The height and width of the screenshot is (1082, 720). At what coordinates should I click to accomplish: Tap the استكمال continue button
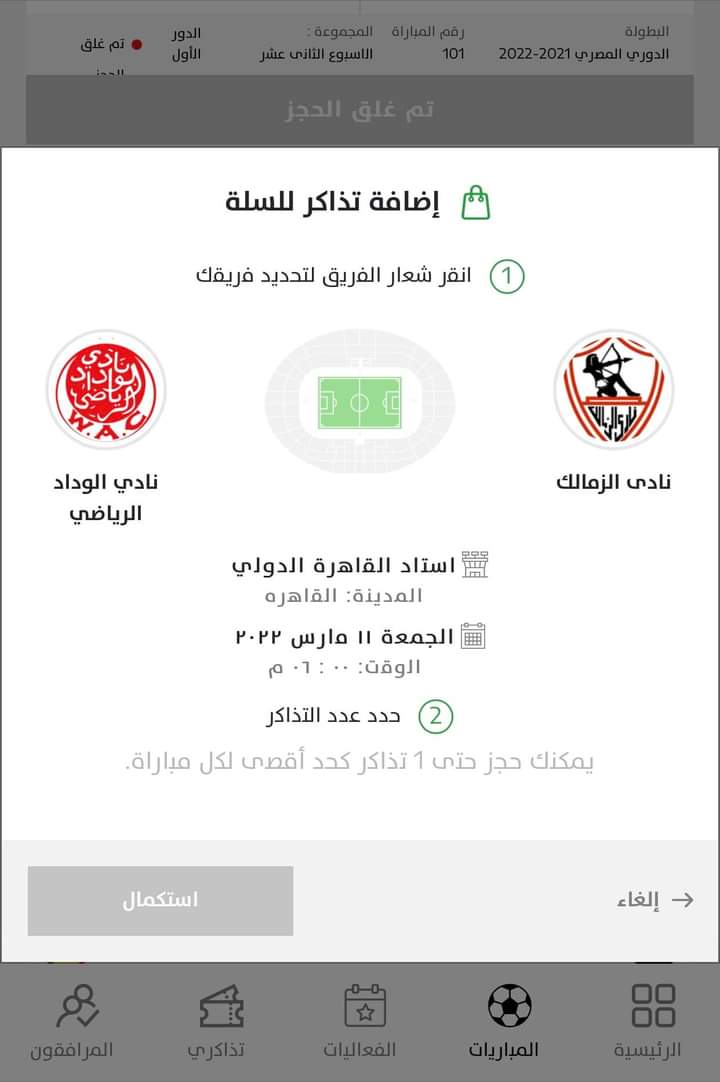(160, 900)
